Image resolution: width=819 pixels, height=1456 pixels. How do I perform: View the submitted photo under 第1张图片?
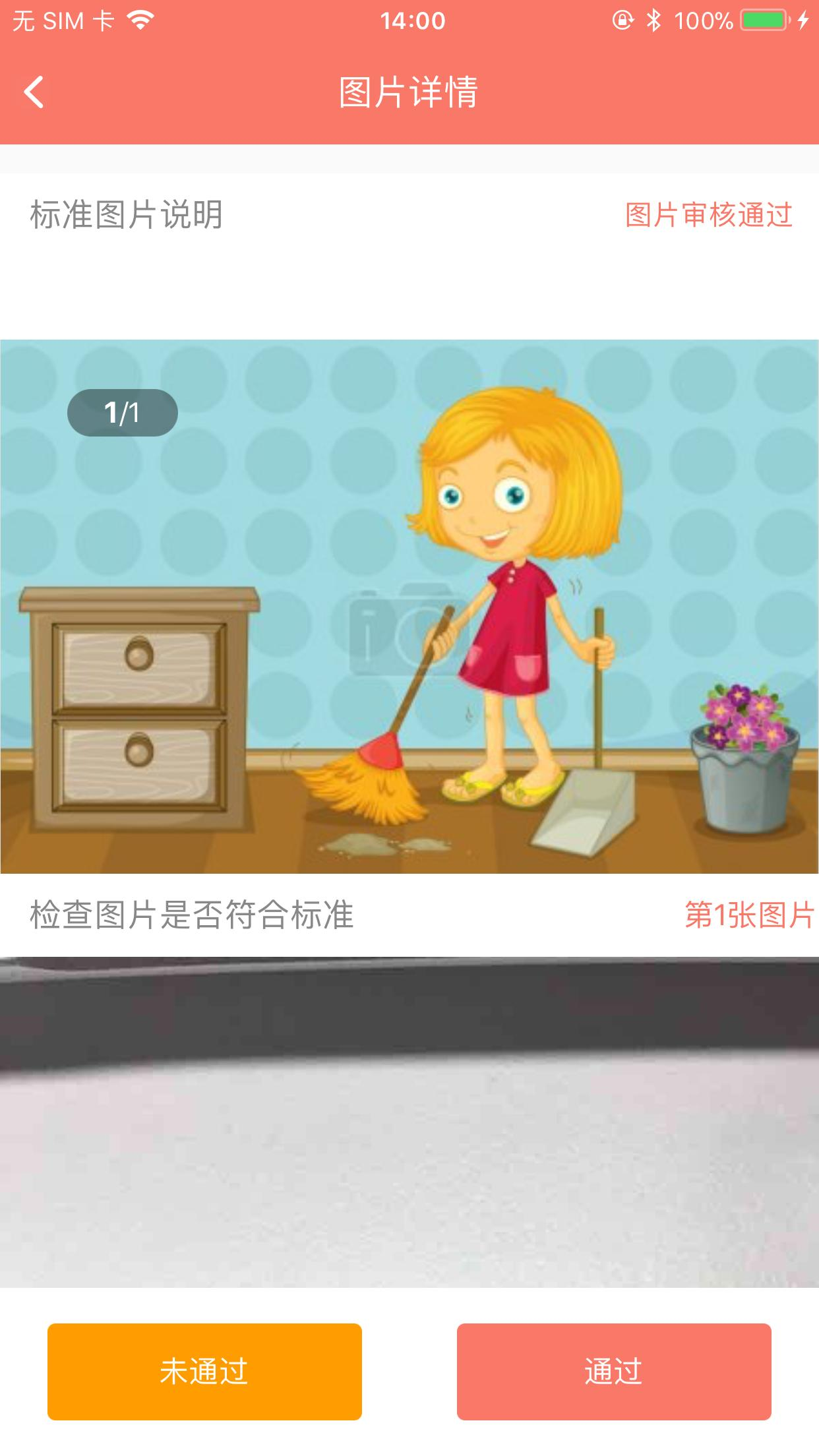click(409, 1121)
